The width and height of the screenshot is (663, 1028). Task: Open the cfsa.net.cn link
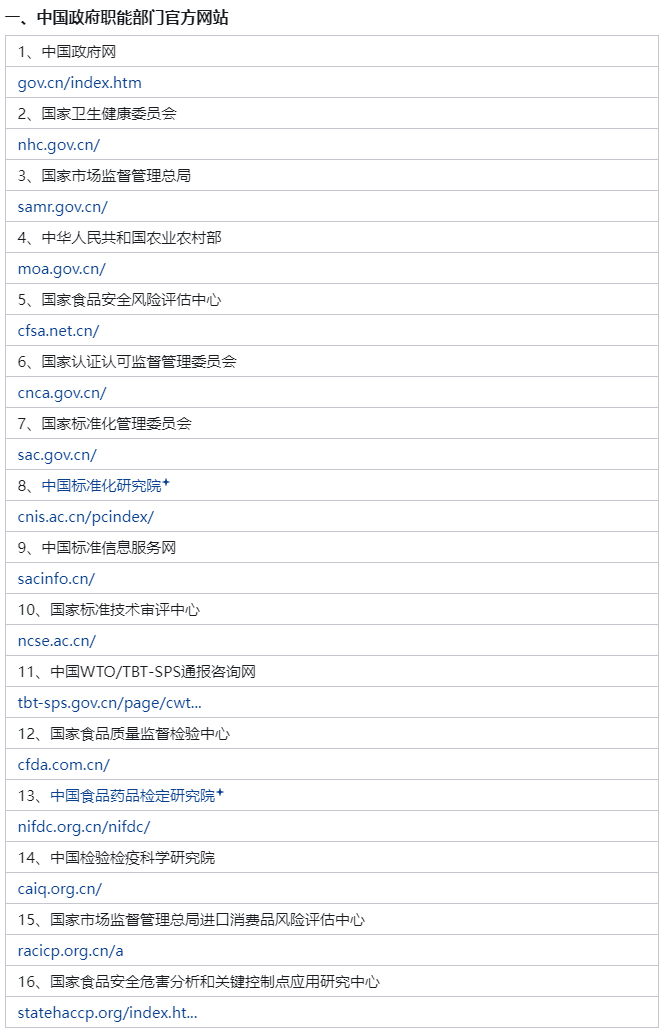58,331
